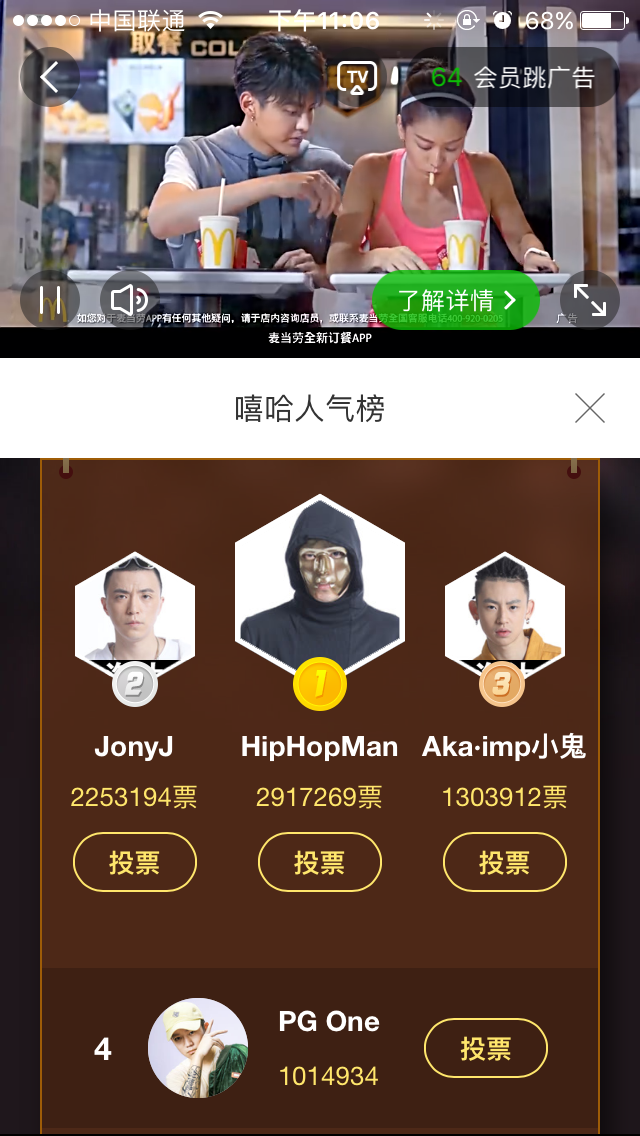
Task: Vote for Aka·imp小鬼
Action: [505, 862]
